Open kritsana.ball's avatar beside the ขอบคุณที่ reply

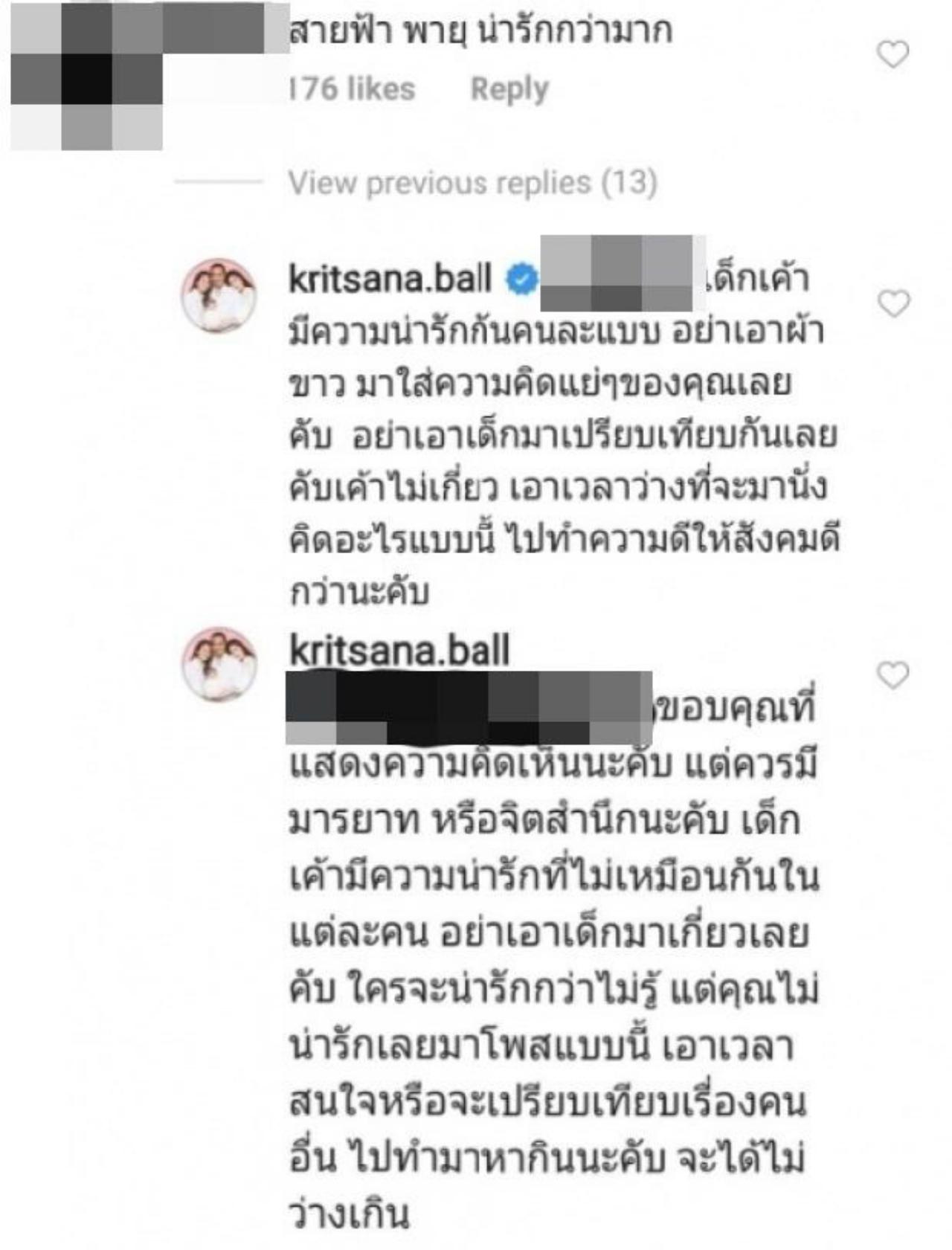click(x=219, y=664)
